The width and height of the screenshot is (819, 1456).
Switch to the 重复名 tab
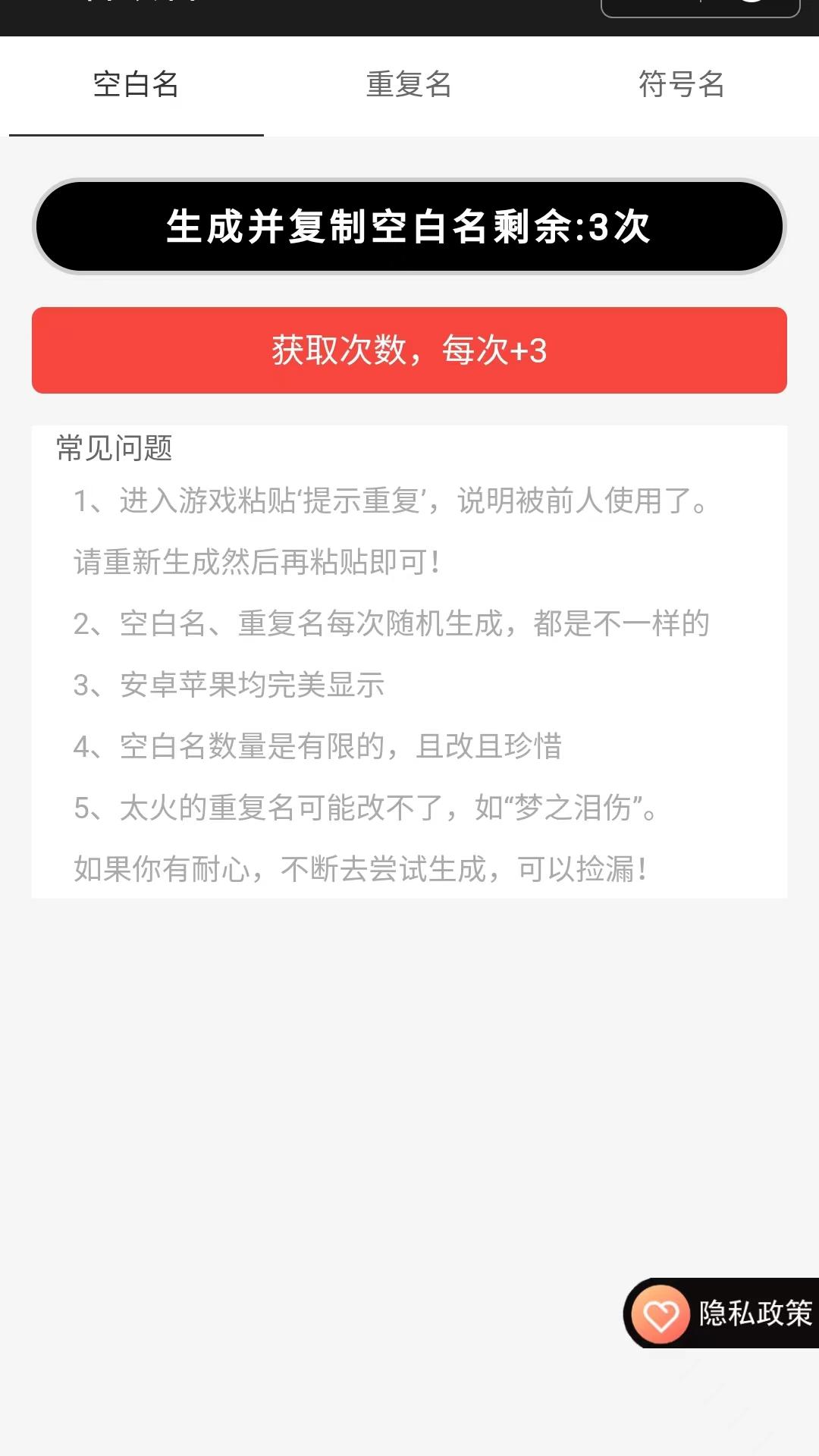point(409,86)
